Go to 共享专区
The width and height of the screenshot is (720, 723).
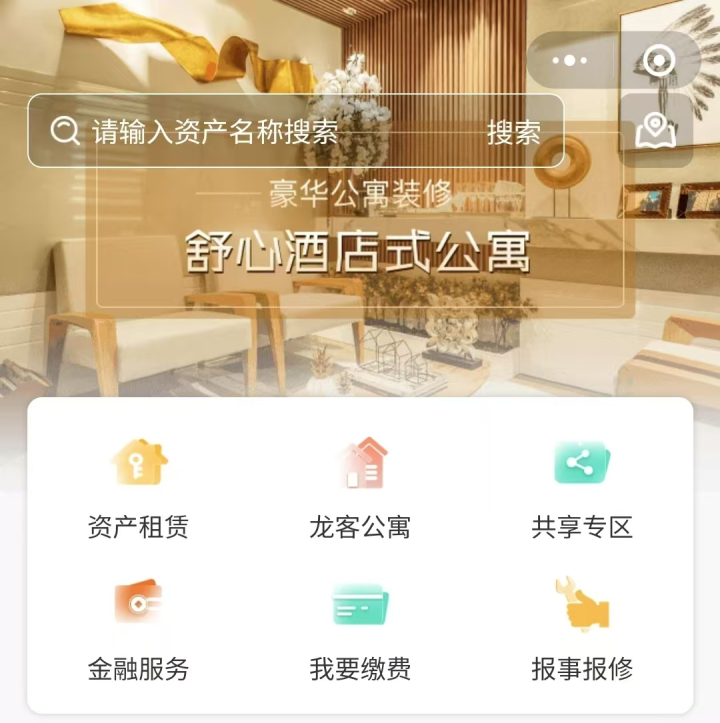(582, 489)
